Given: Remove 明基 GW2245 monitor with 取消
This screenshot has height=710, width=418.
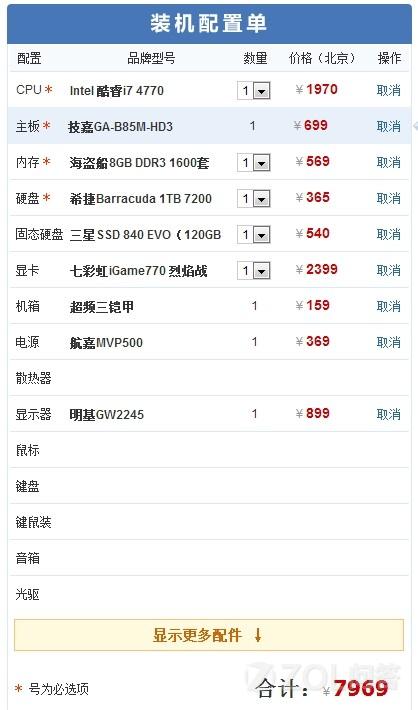Looking at the screenshot, I should pyautogui.click(x=389, y=414).
